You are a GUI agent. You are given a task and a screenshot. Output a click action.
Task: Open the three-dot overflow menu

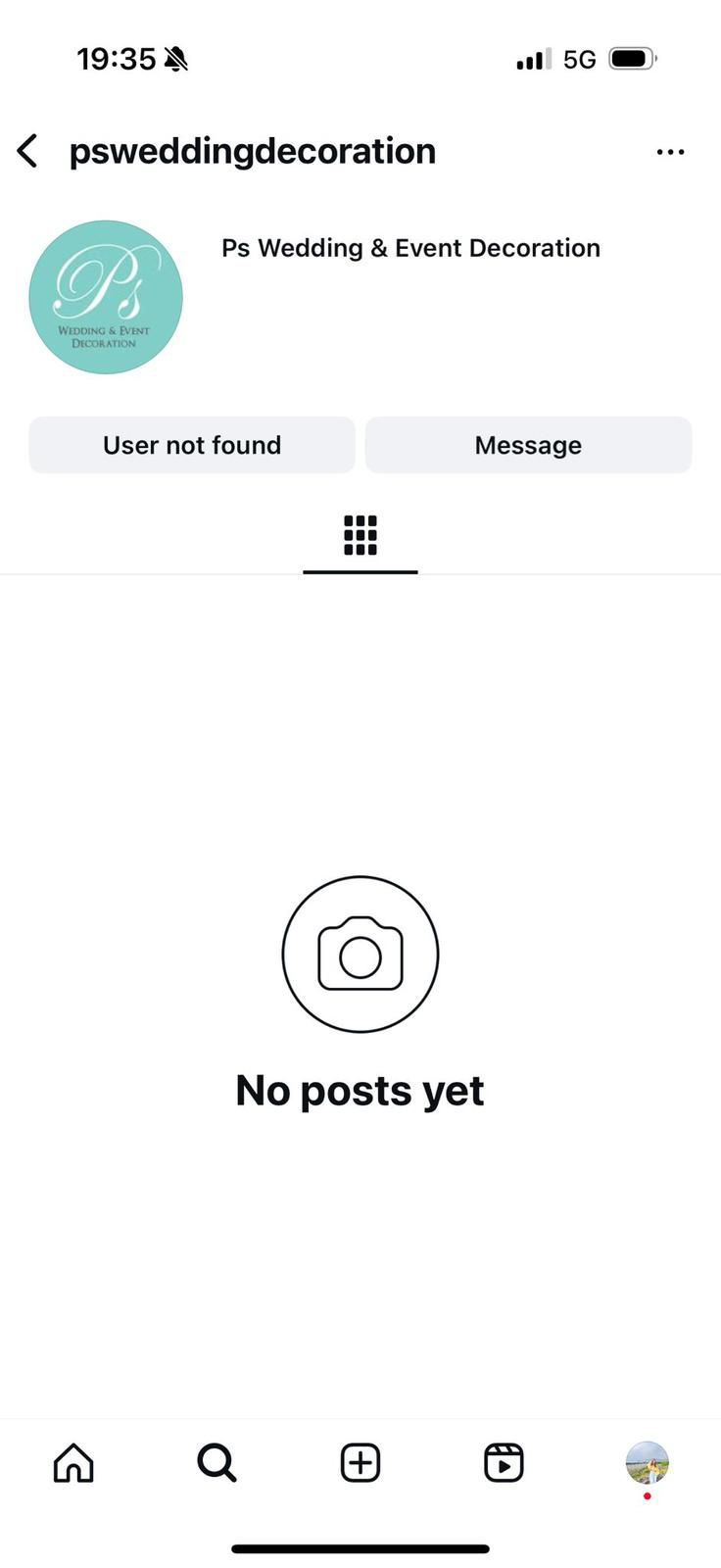(670, 152)
